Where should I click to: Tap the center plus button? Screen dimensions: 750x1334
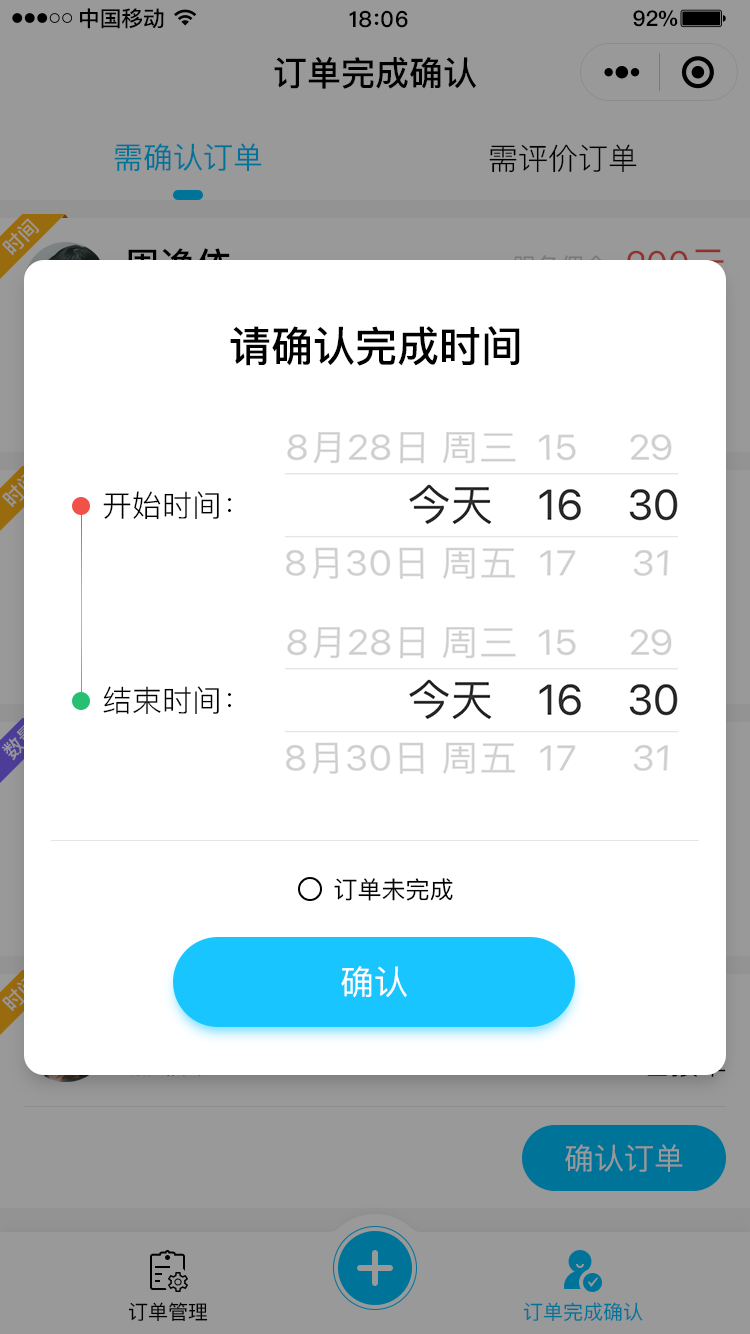pyautogui.click(x=375, y=1268)
